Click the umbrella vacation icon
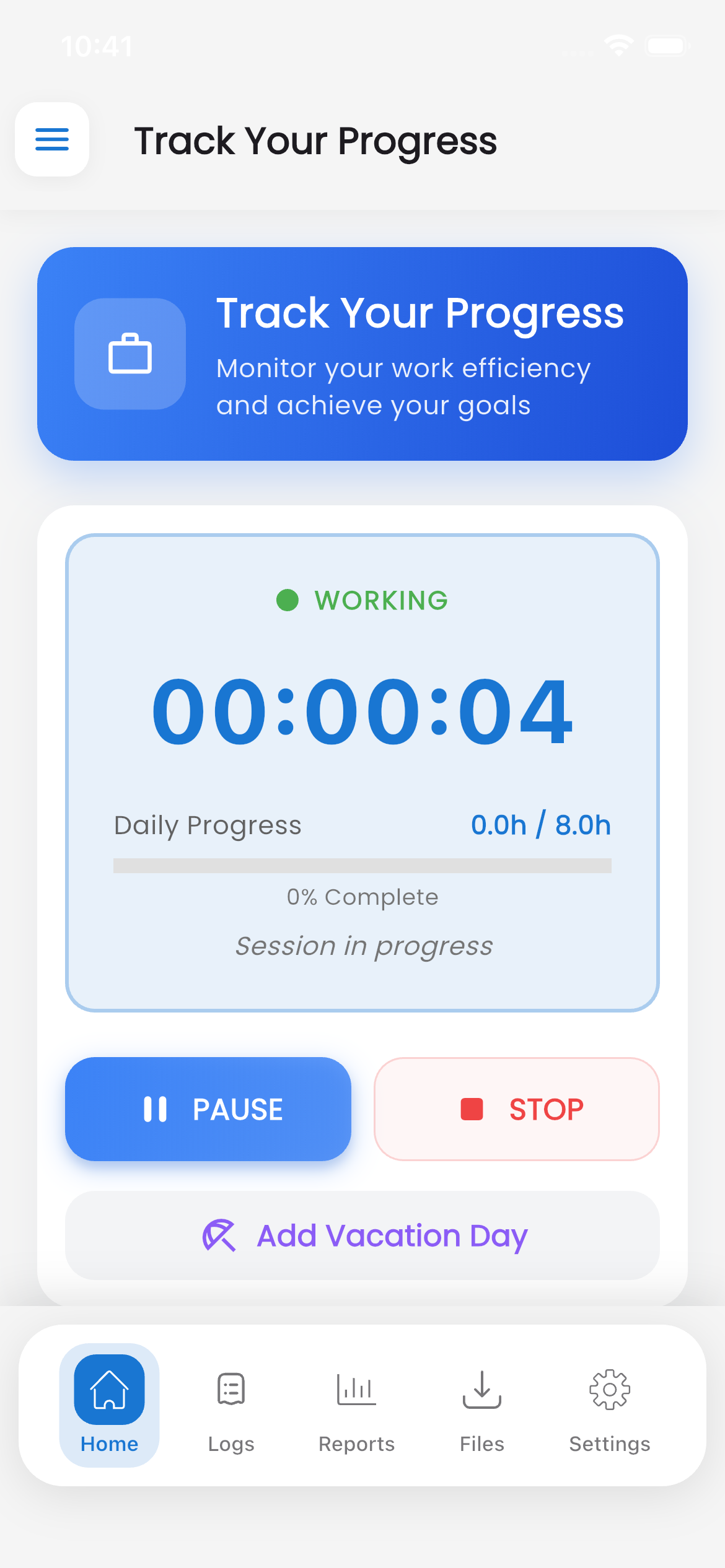 [x=220, y=1235]
